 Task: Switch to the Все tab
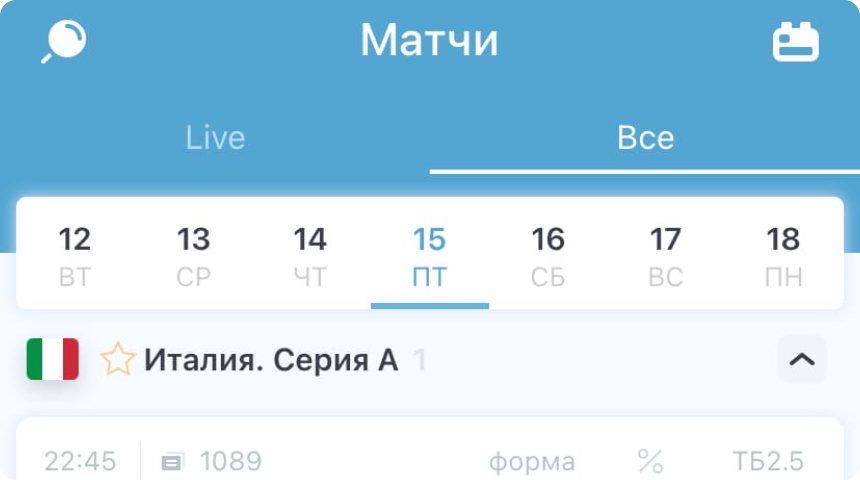[x=645, y=138]
